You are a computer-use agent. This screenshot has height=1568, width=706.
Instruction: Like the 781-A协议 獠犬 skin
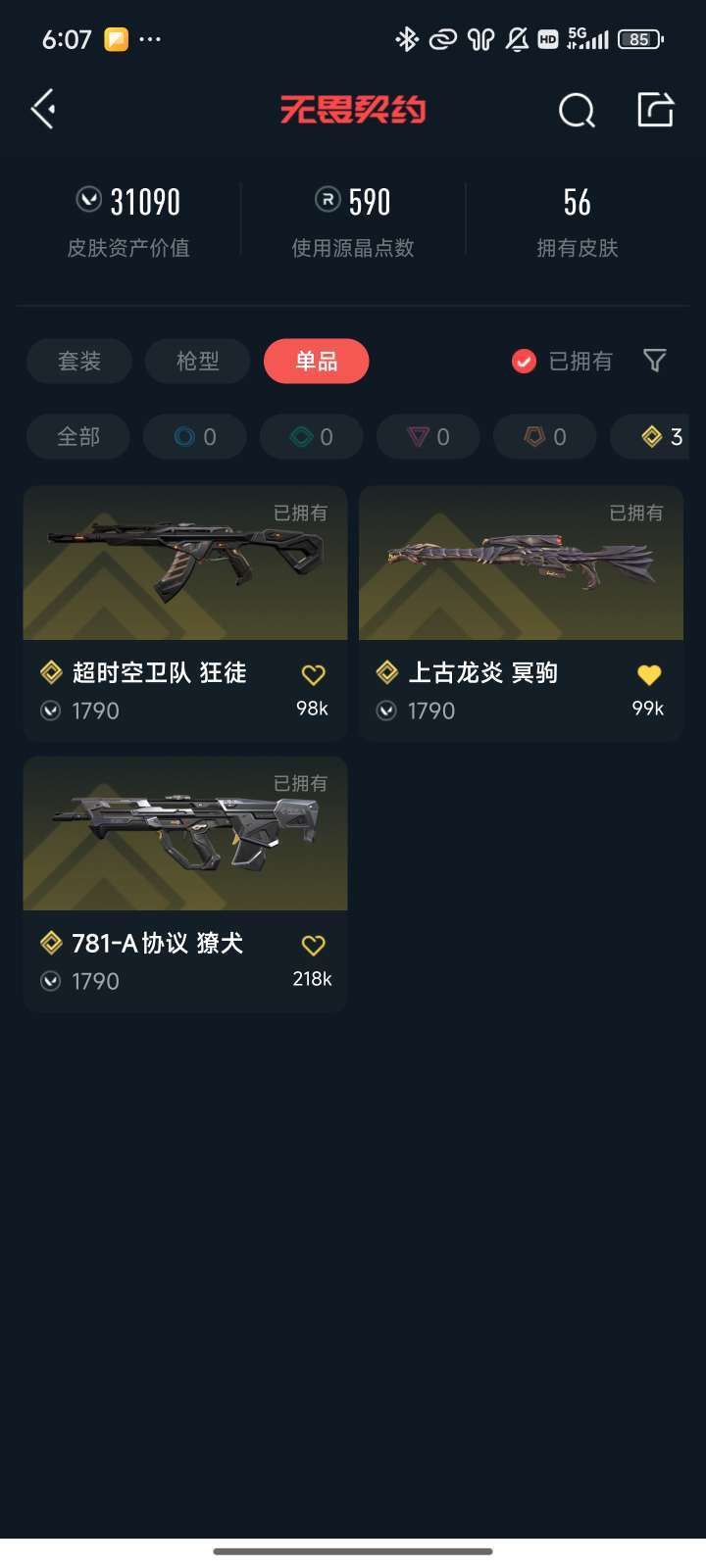313,945
